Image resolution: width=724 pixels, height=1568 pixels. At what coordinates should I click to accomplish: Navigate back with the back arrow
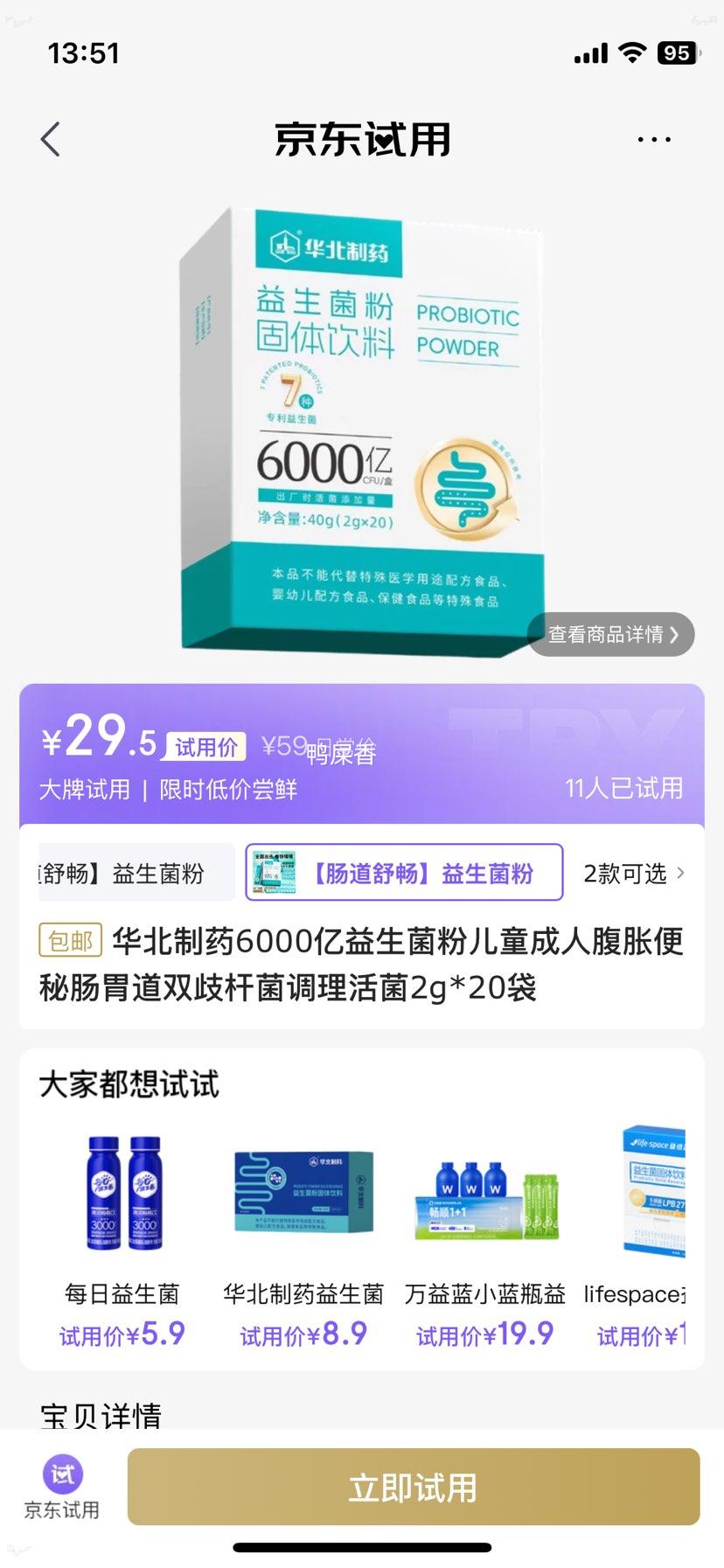pos(50,138)
